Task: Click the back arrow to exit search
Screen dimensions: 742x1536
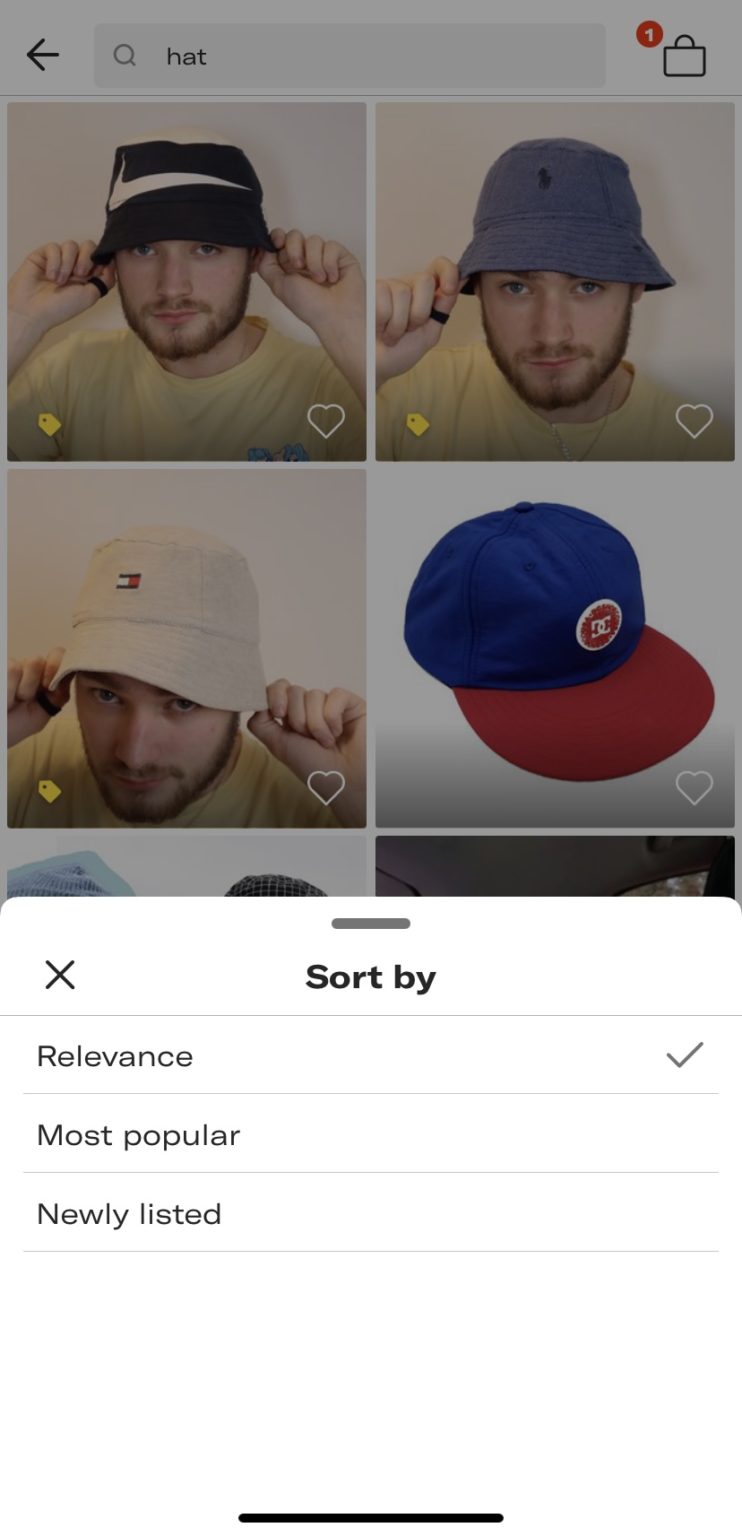Action: (42, 55)
